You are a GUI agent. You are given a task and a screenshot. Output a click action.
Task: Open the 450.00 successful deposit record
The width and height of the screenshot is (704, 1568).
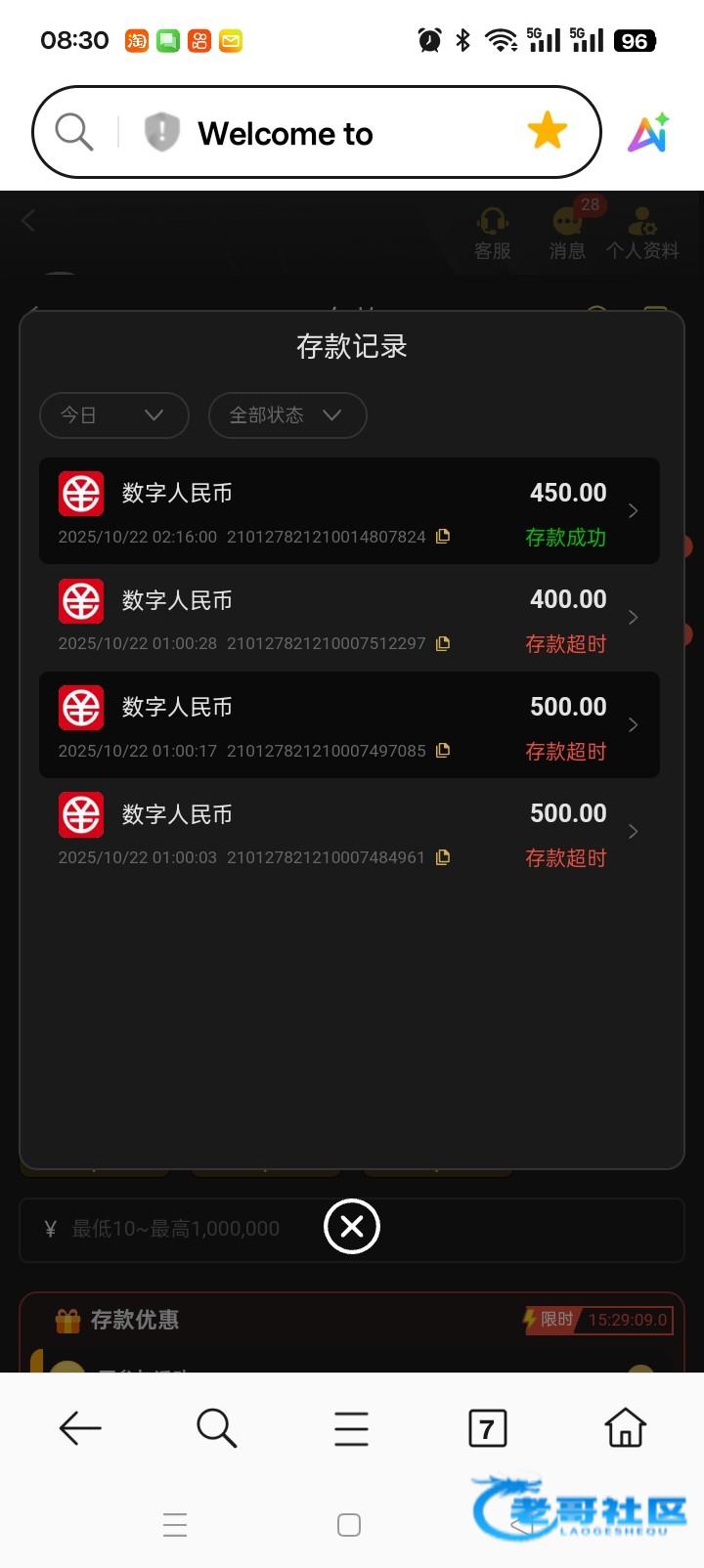[x=349, y=510]
